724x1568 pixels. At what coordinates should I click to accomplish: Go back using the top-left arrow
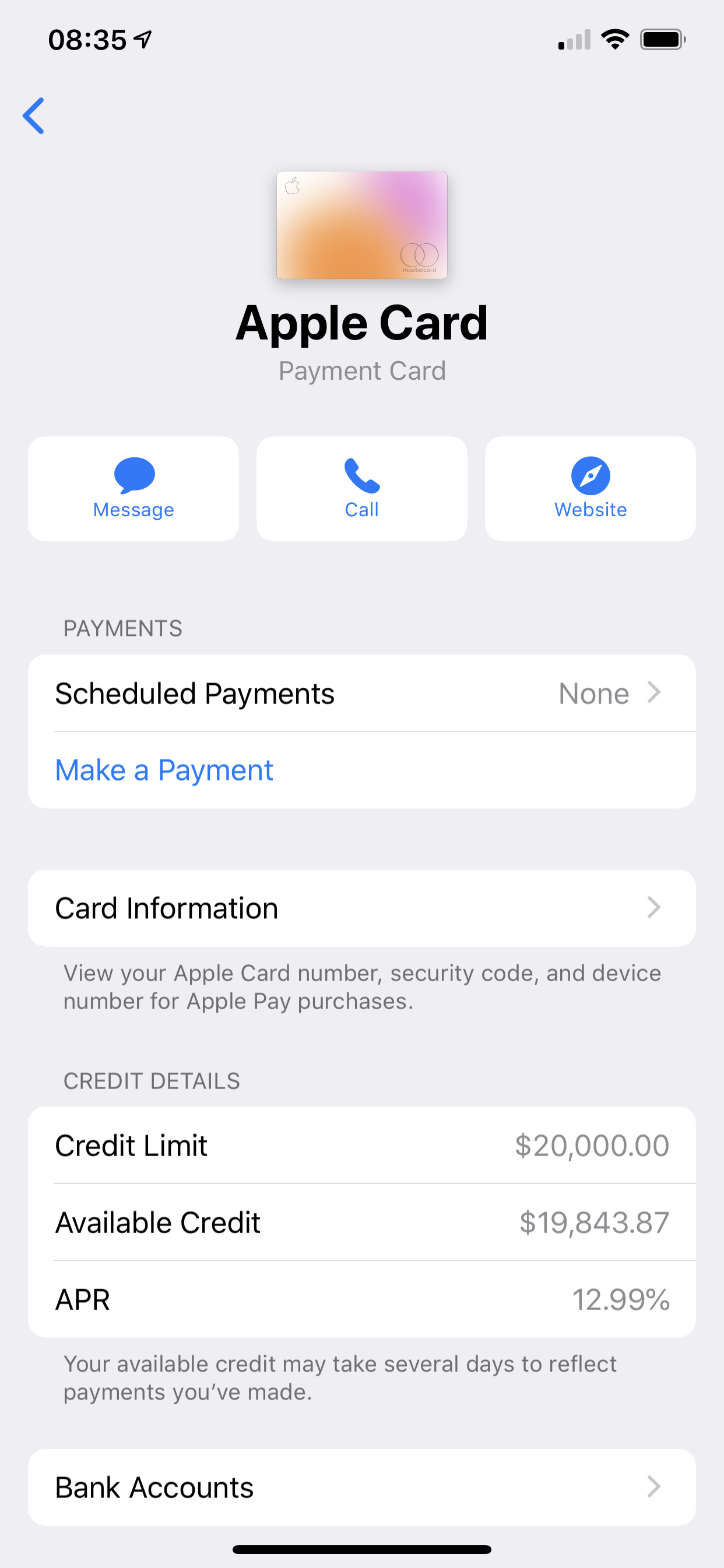click(34, 116)
